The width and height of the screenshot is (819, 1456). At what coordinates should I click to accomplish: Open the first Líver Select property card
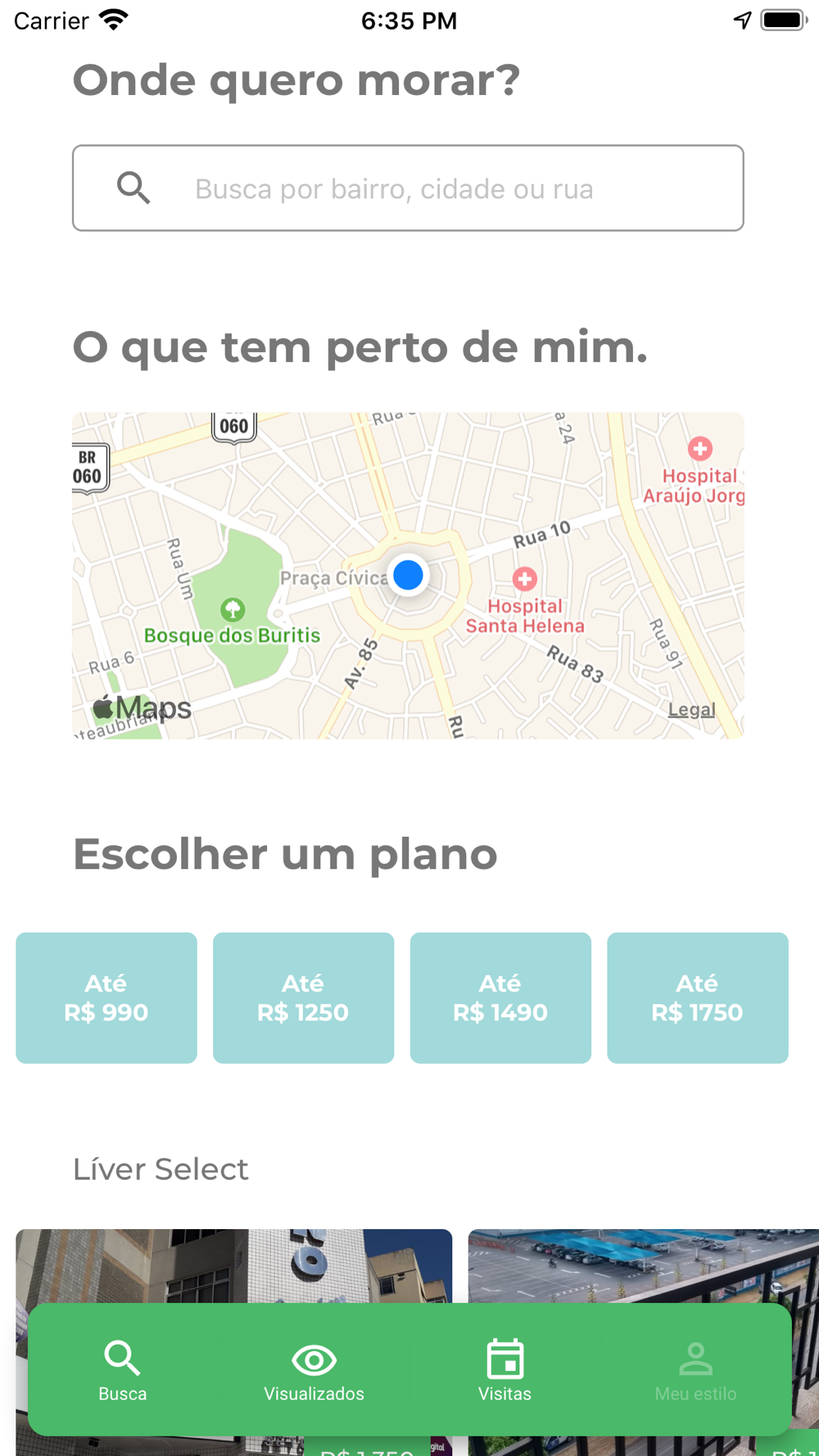coord(233,1265)
